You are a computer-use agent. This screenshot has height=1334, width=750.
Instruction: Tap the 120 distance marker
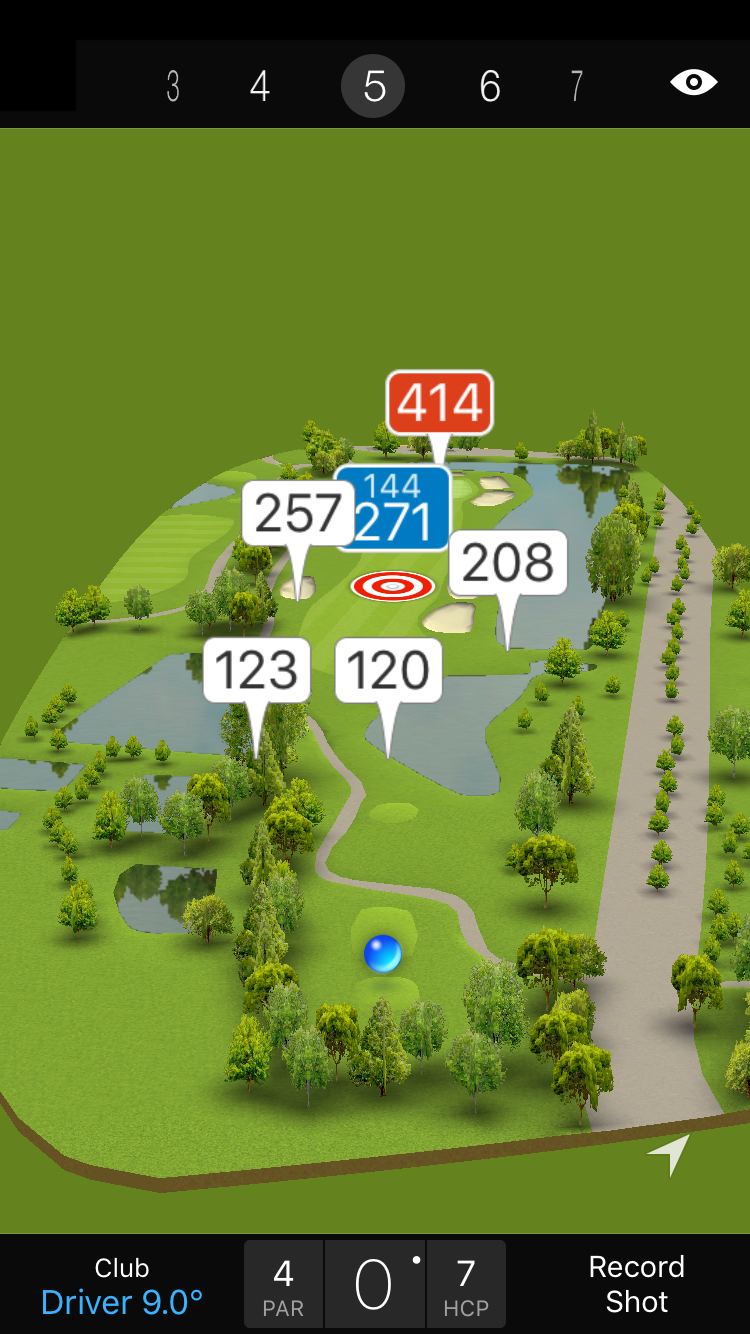[x=388, y=670]
